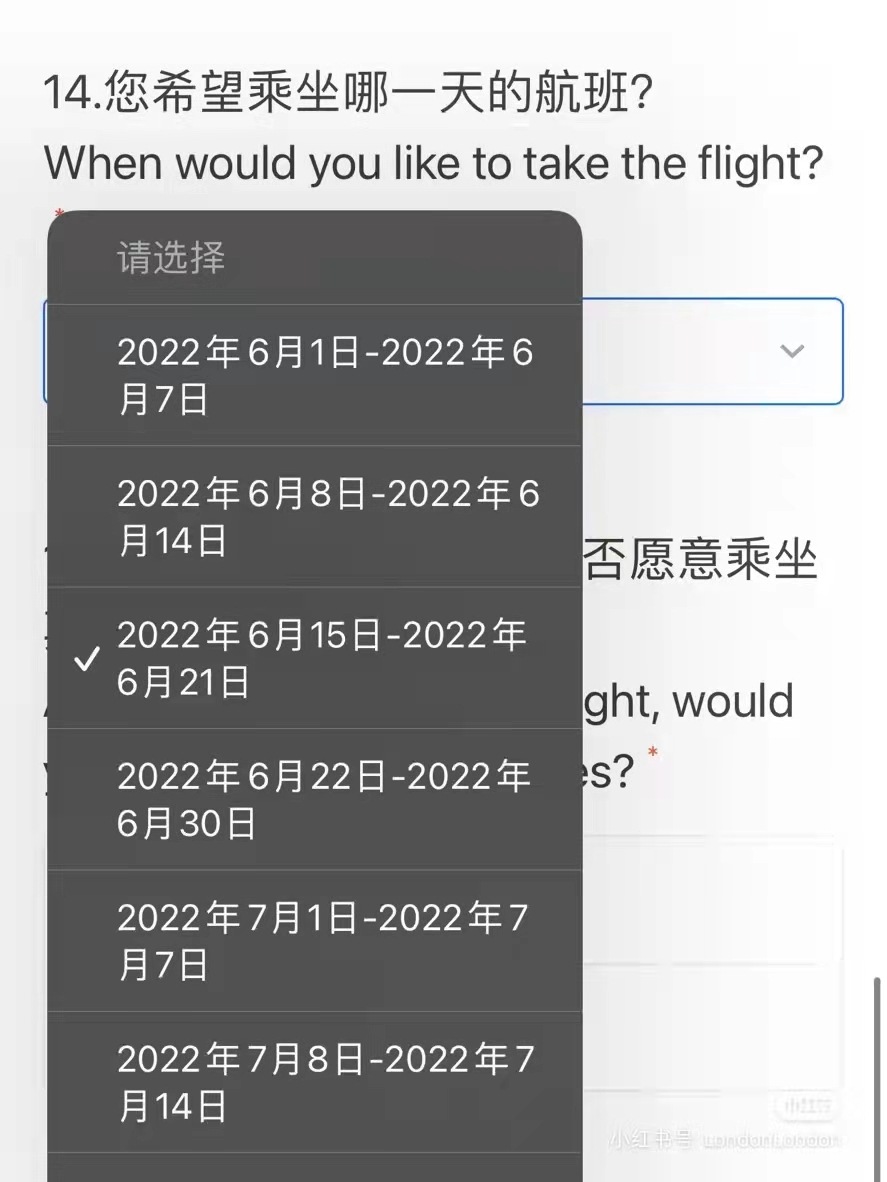Screen dimensions: 887x1182
Task: Select the checked 2022年6月15日-6月21日 option
Action: [x=314, y=658]
